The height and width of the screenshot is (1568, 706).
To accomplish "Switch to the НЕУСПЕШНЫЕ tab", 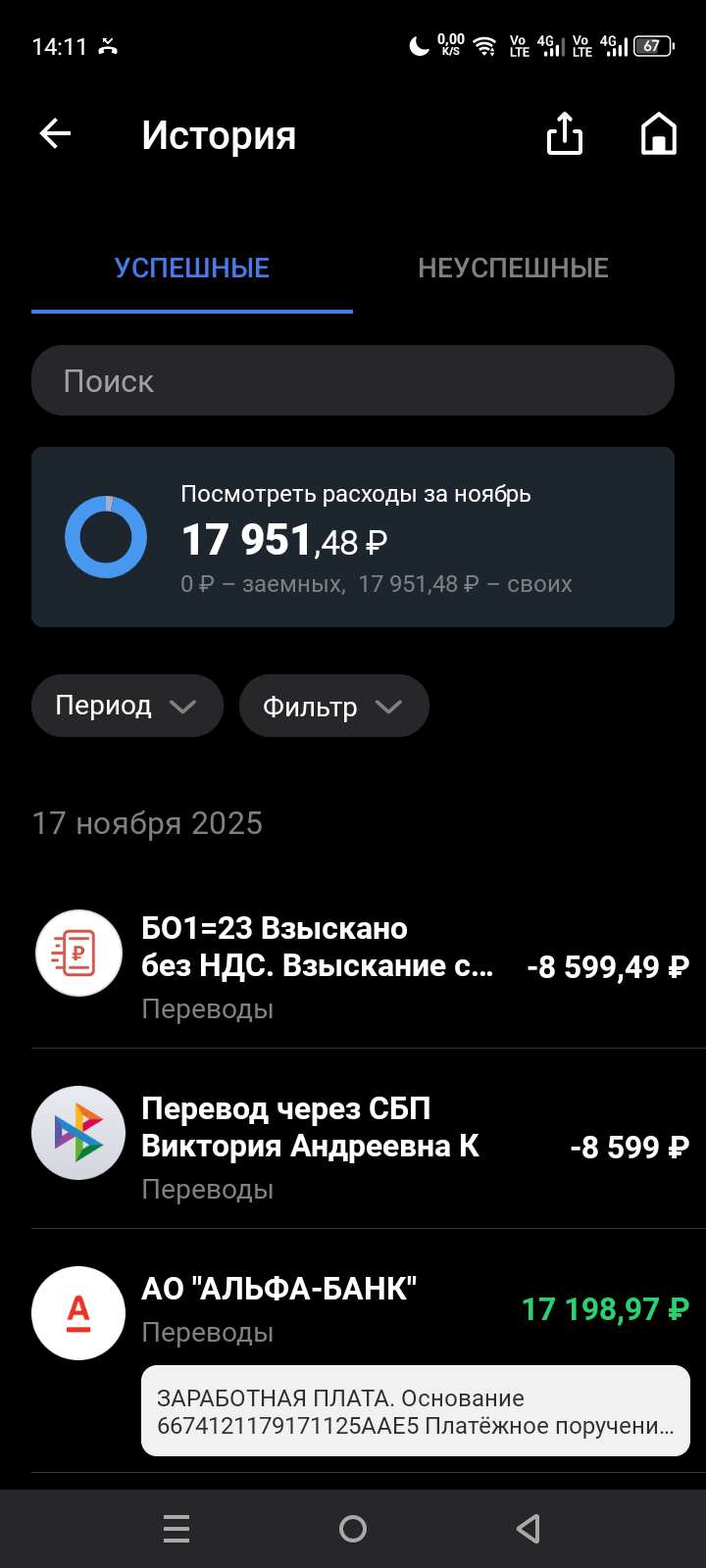I will (516, 267).
